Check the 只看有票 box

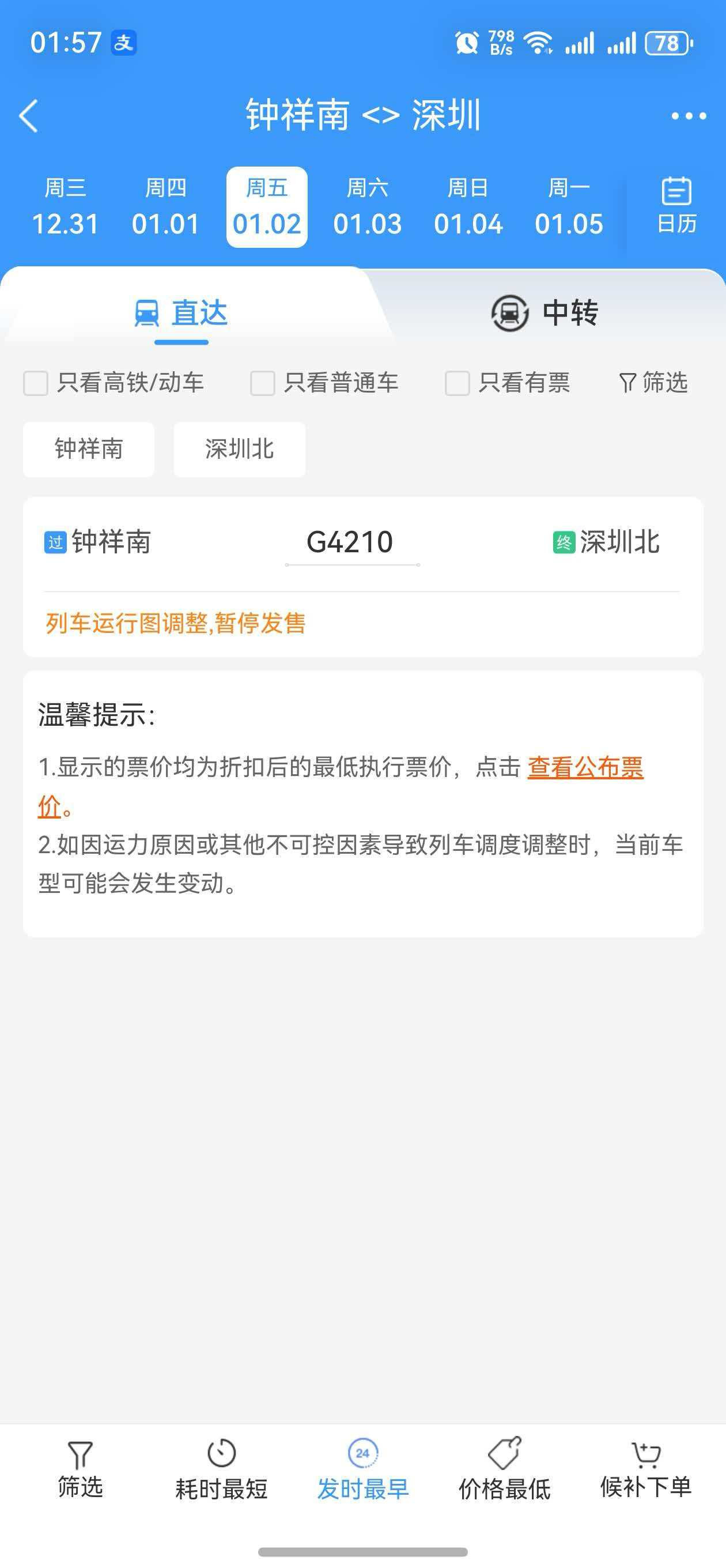[x=457, y=383]
